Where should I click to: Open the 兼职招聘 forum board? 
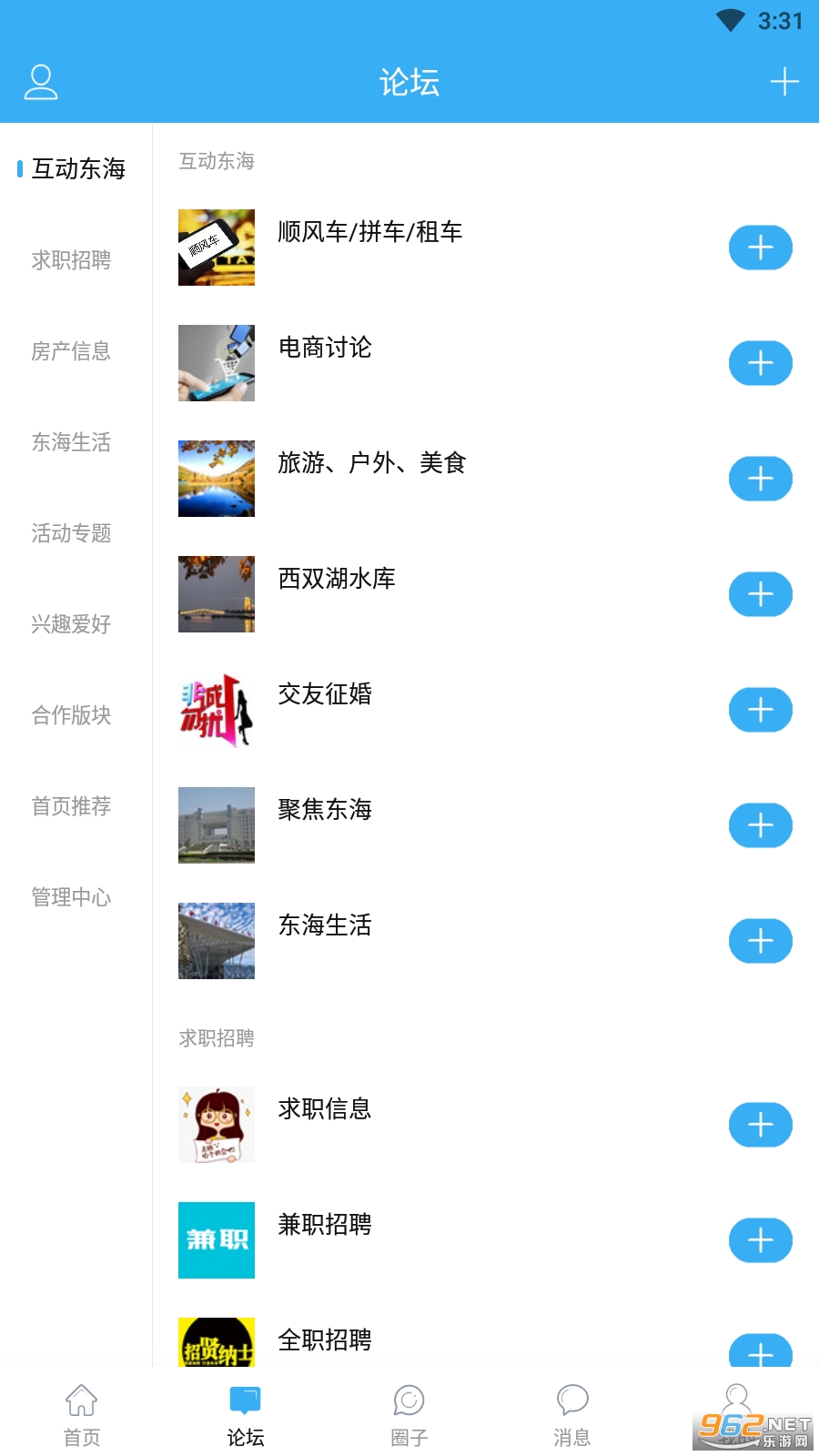click(x=325, y=1225)
